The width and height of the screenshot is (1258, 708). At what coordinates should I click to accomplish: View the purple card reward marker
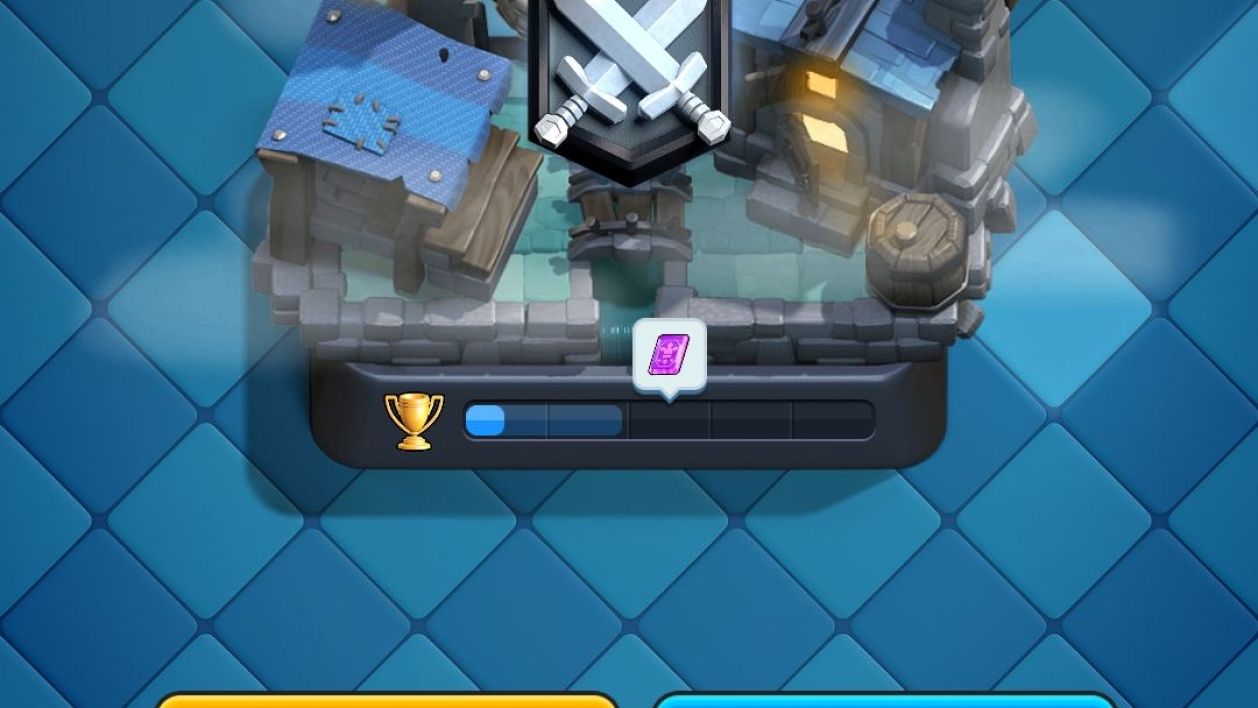(669, 355)
